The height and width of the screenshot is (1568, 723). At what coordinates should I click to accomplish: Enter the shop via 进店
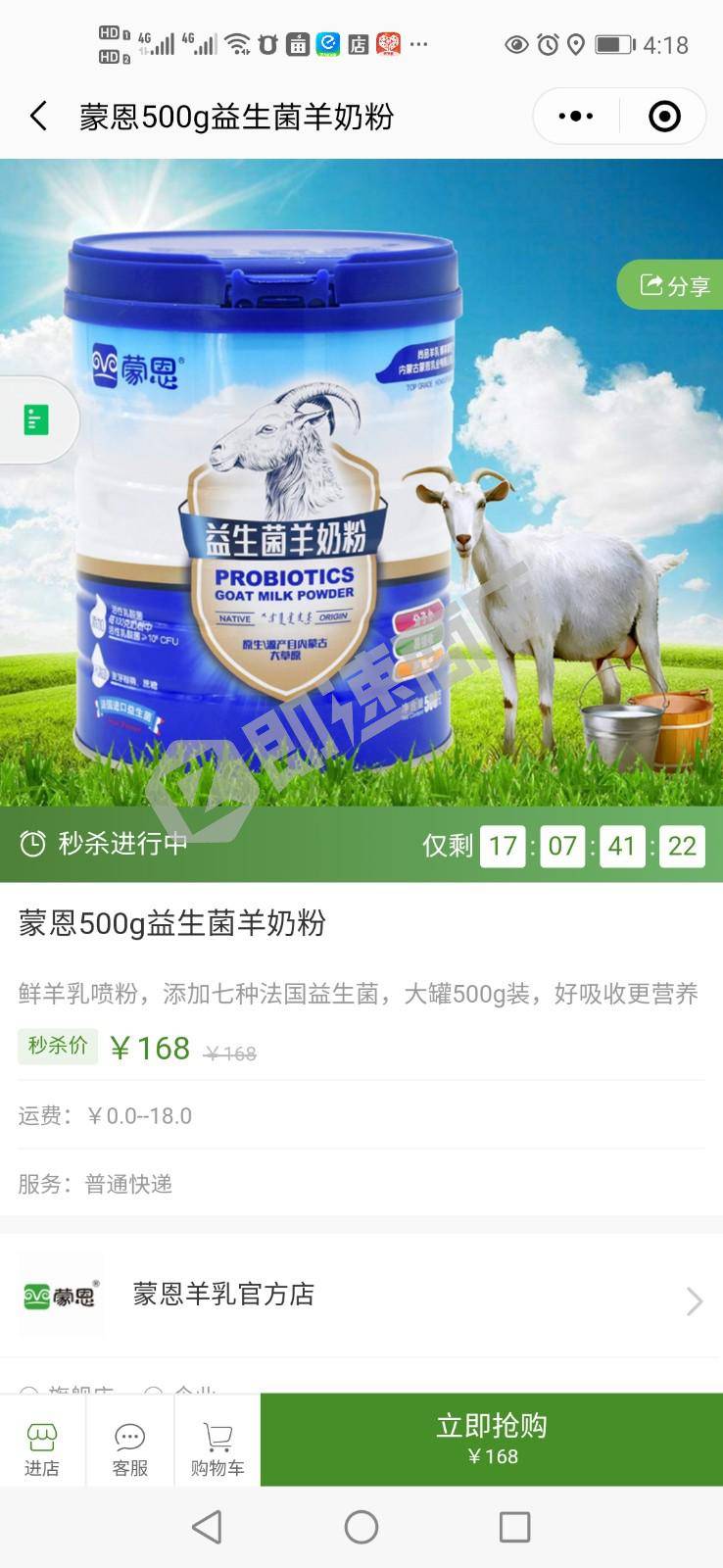pos(42,1448)
